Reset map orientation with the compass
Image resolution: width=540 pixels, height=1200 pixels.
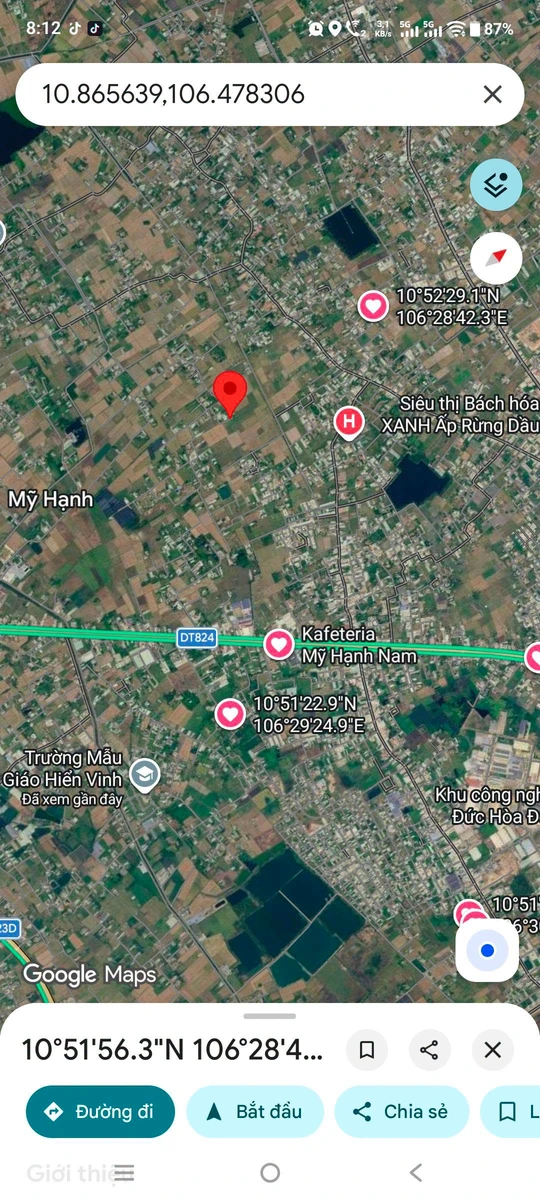pyautogui.click(x=496, y=257)
